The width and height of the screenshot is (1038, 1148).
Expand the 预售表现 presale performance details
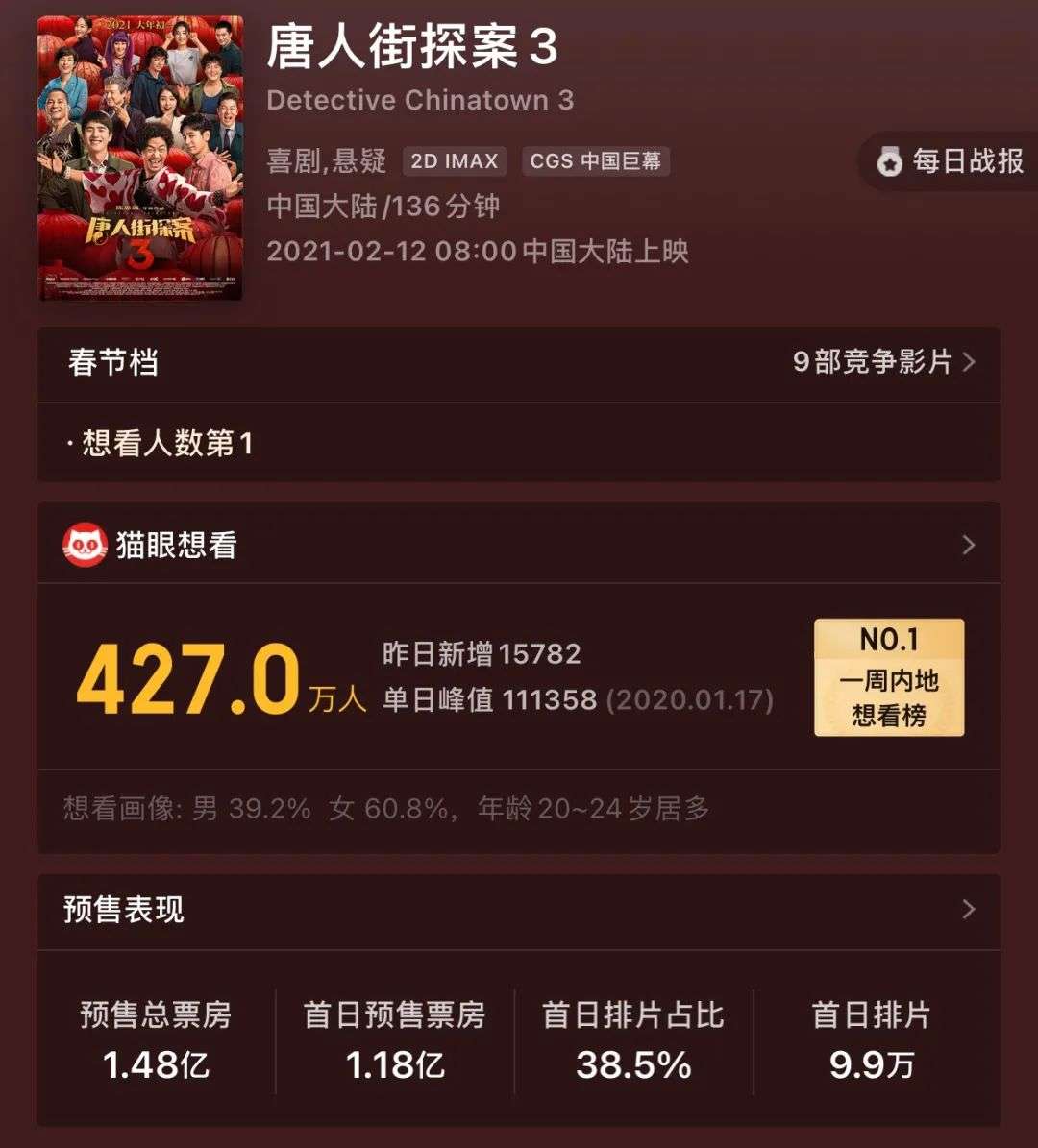pos(968,909)
